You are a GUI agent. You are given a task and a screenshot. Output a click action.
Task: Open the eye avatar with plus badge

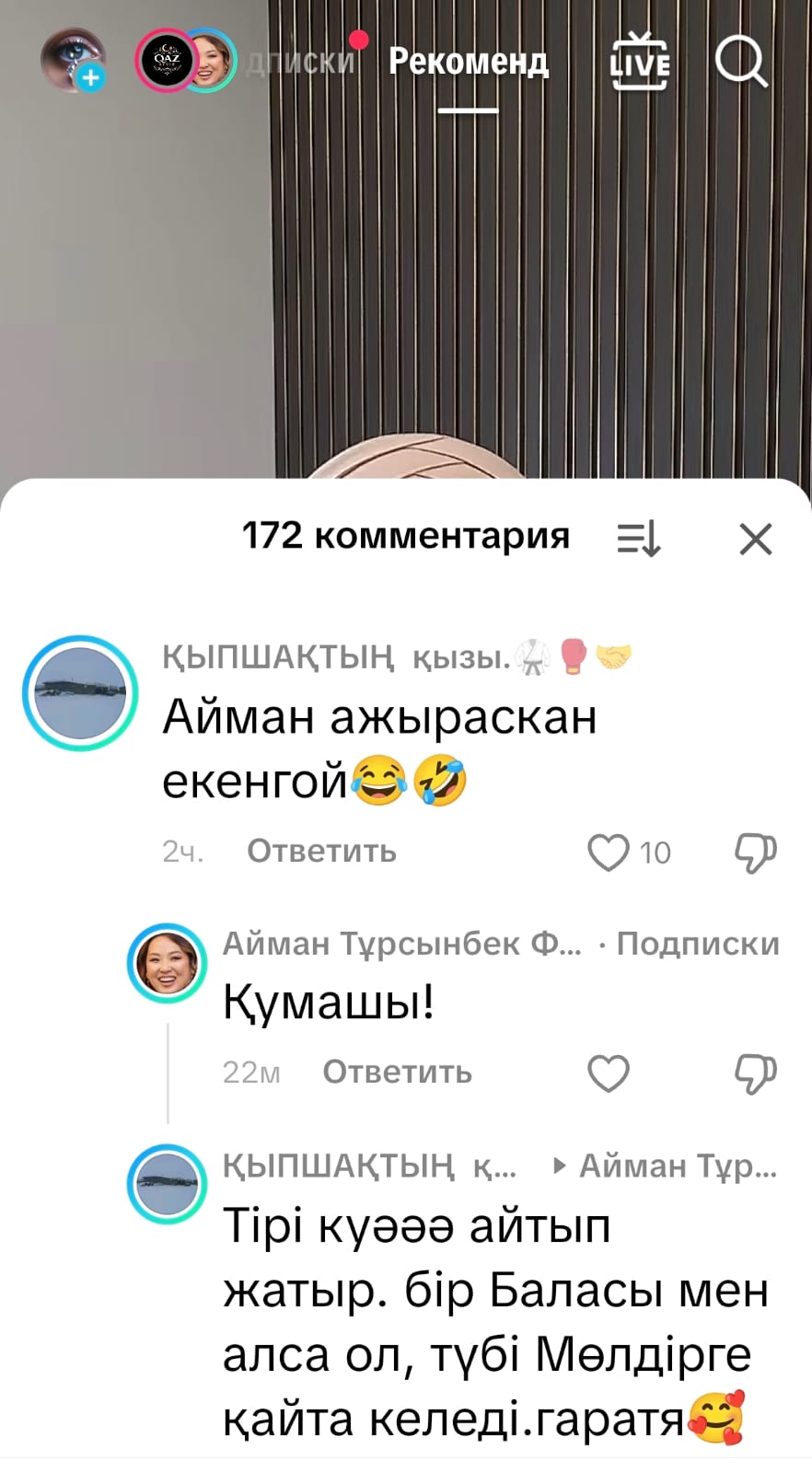73,60
